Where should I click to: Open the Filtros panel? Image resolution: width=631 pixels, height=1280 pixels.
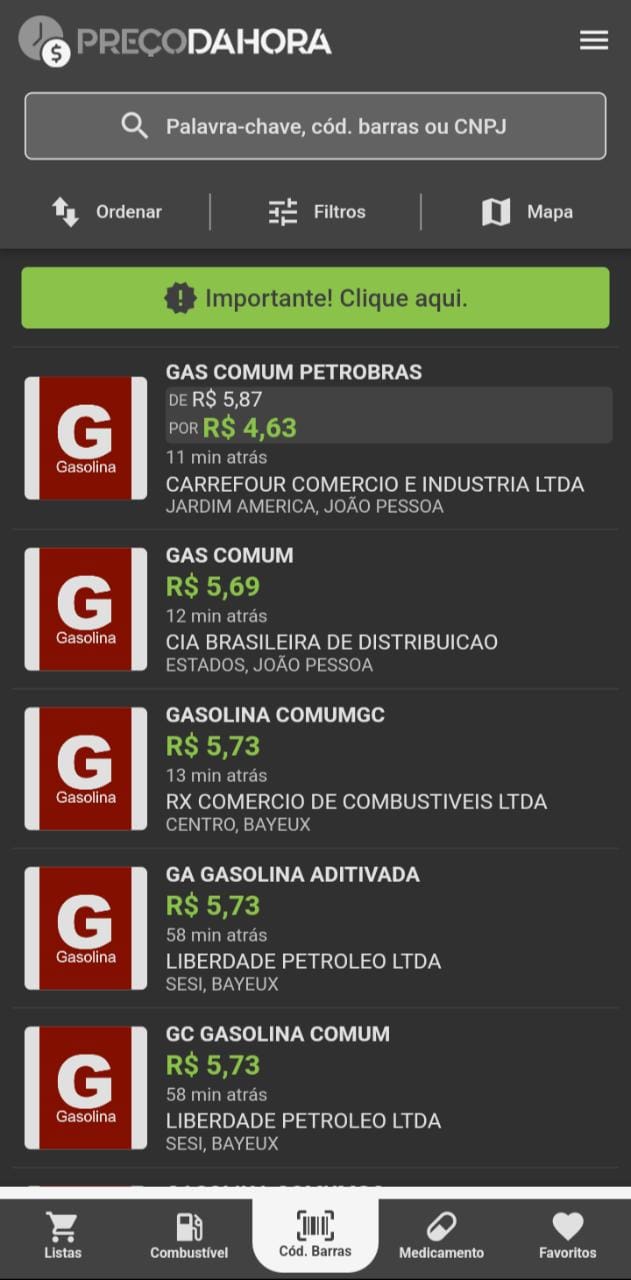coord(316,212)
